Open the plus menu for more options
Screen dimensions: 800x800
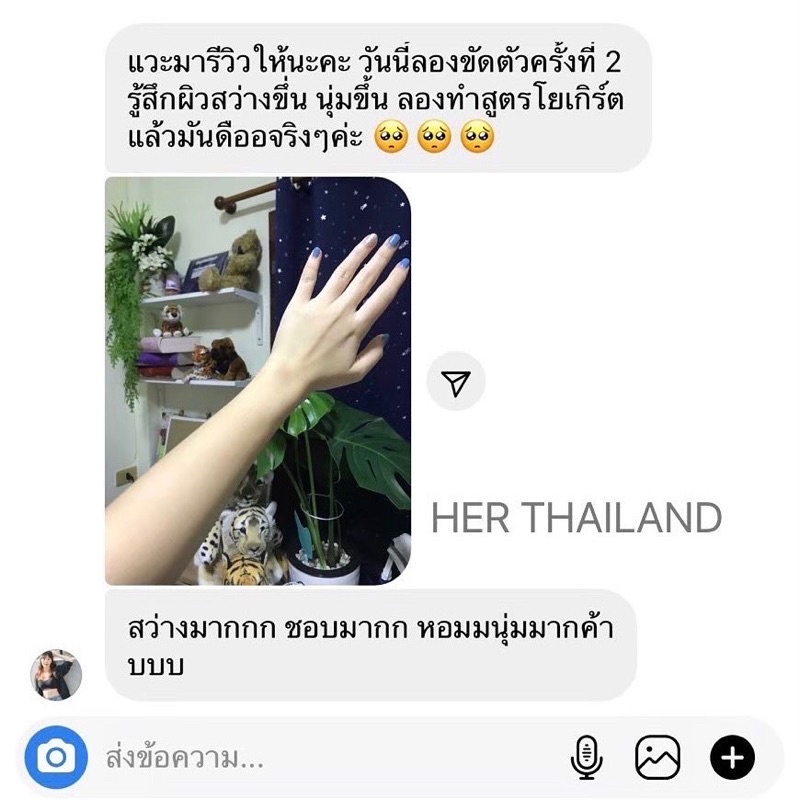(x=733, y=757)
